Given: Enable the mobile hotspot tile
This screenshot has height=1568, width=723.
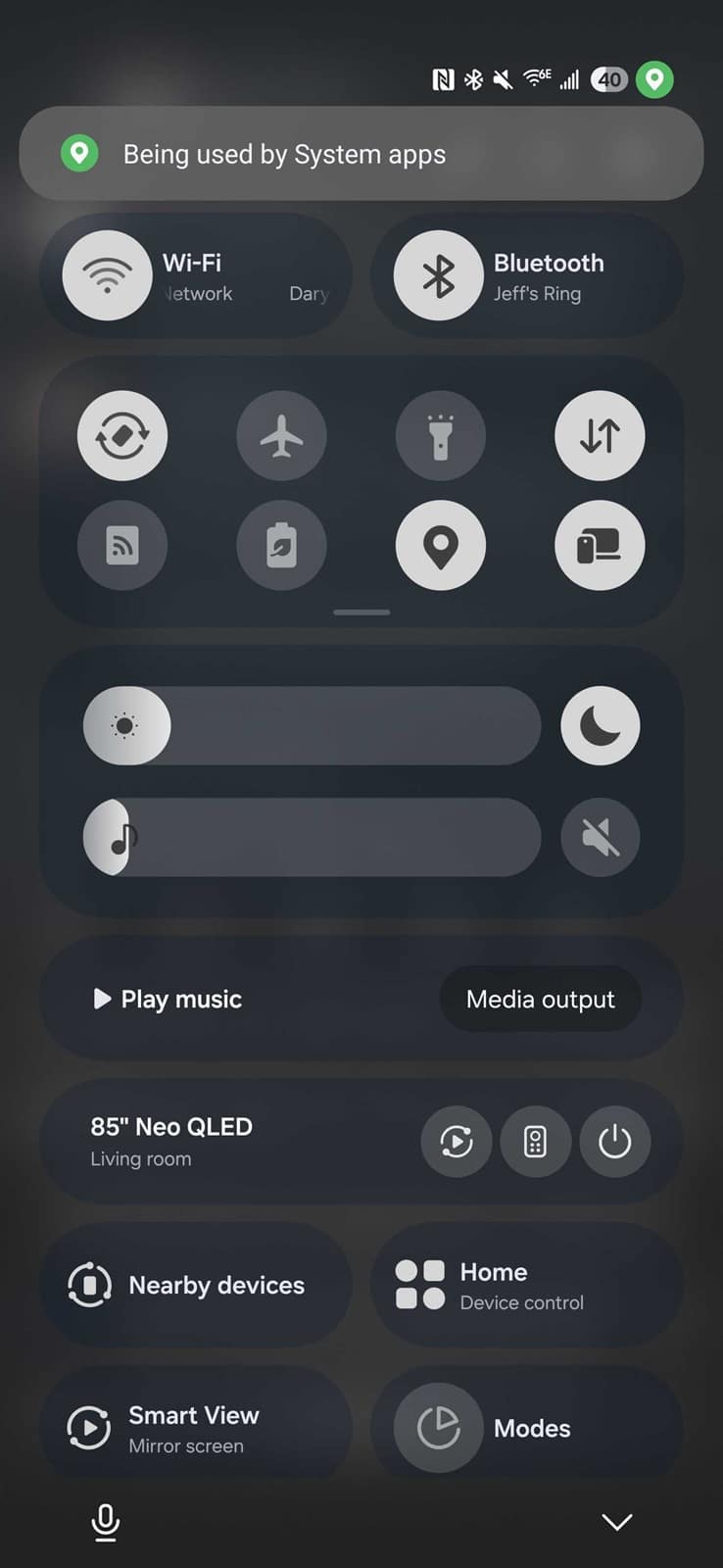Looking at the screenshot, I should [x=122, y=546].
